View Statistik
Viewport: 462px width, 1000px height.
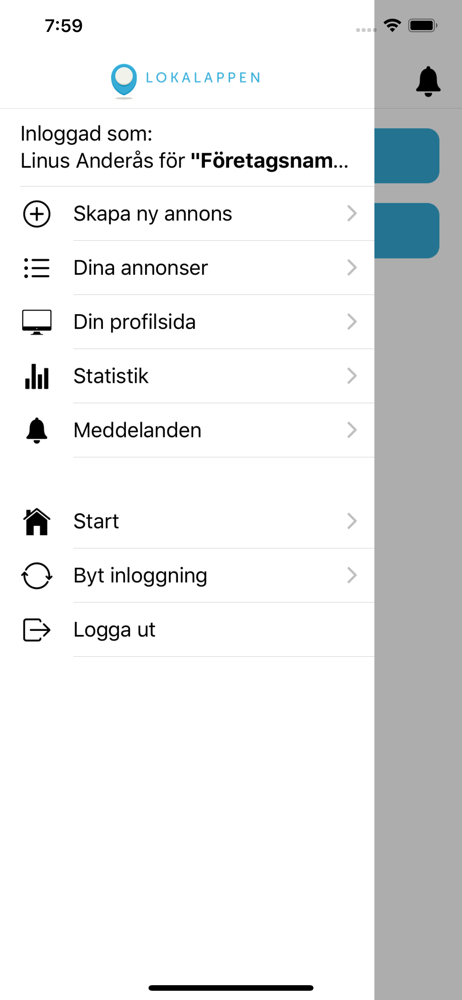(x=187, y=376)
